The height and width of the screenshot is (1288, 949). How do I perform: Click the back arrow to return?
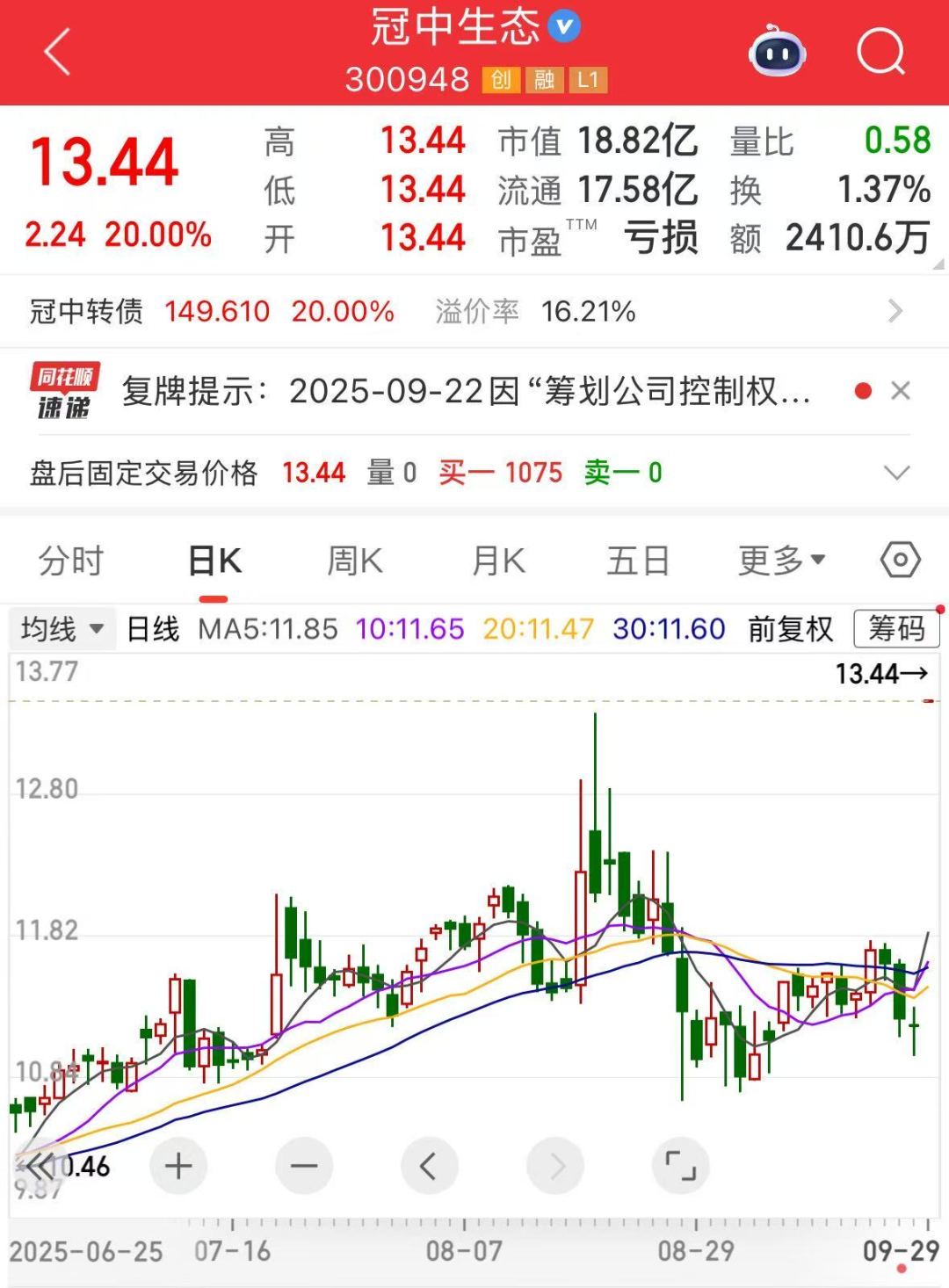(54, 51)
